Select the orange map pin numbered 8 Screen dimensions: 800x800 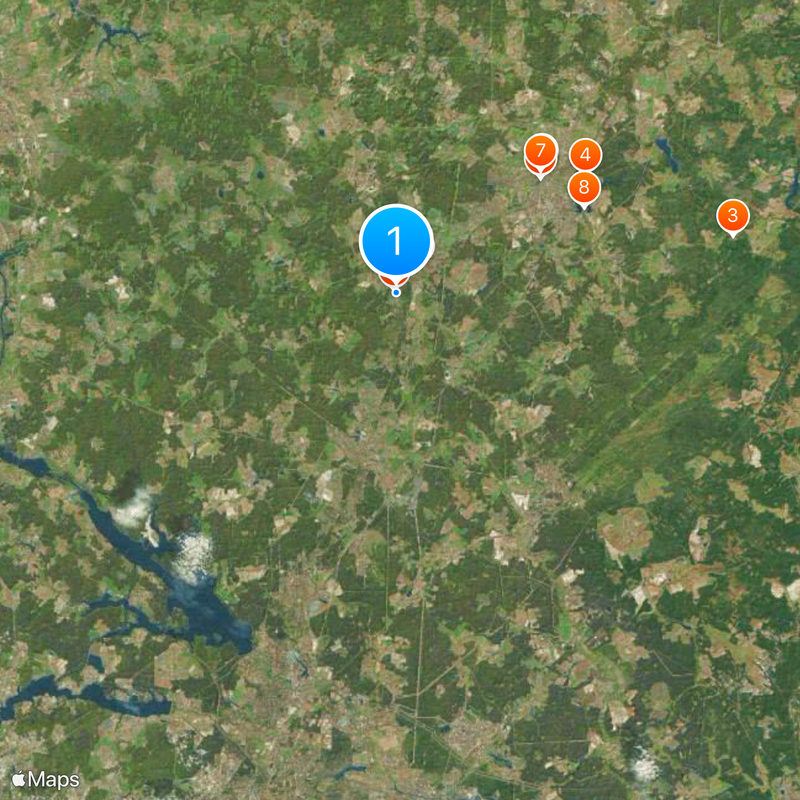[x=584, y=187]
